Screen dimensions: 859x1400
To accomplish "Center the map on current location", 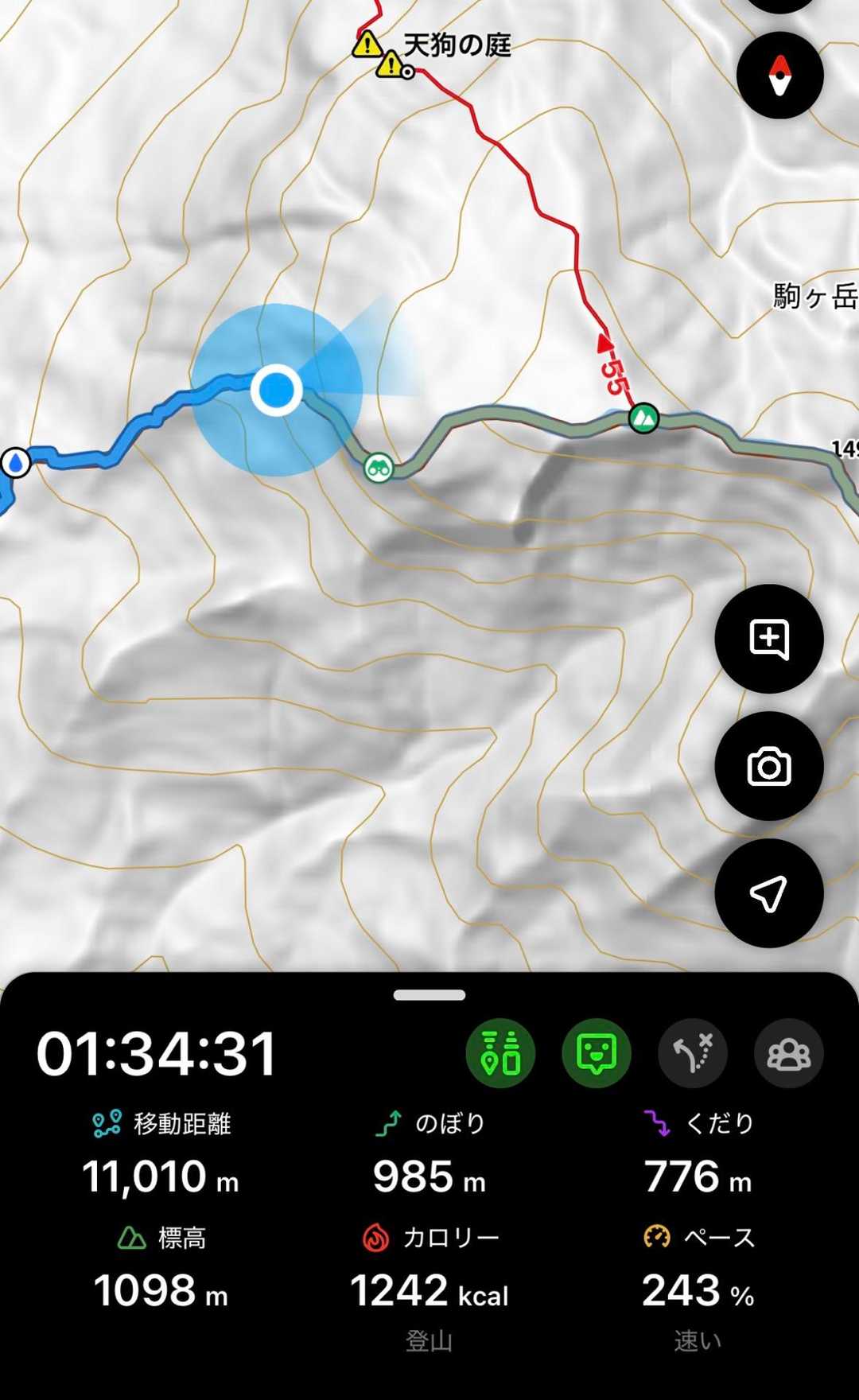I will (768, 893).
